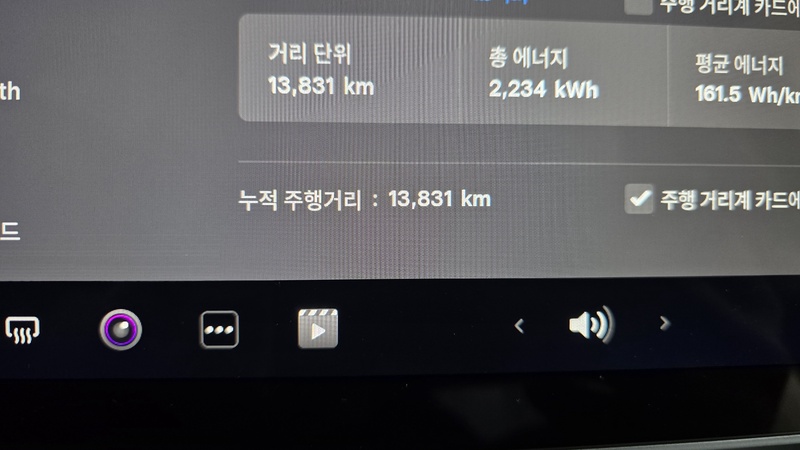800x450 pixels.
Task: Open the purple camera app
Action: [x=120, y=328]
